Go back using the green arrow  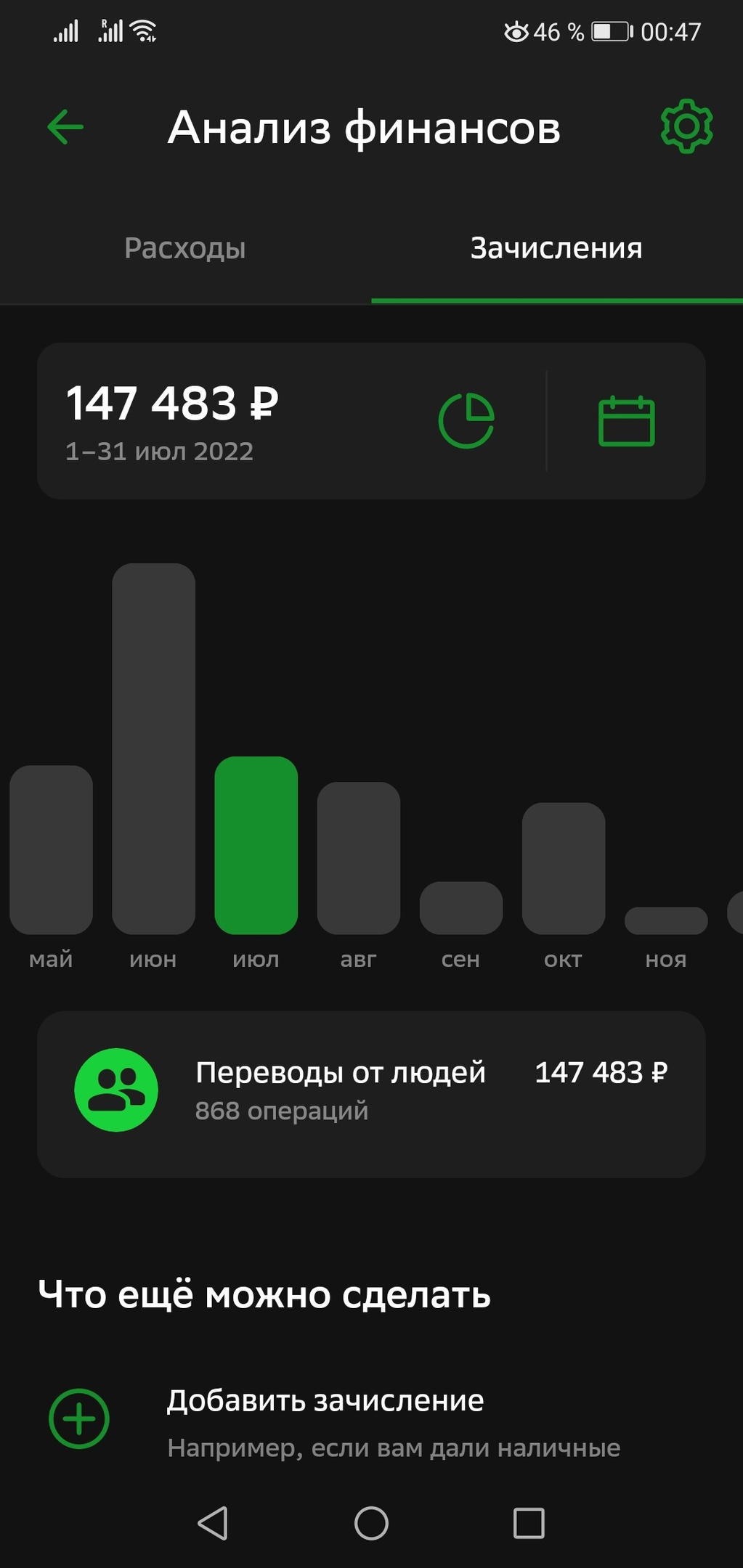coord(65,127)
